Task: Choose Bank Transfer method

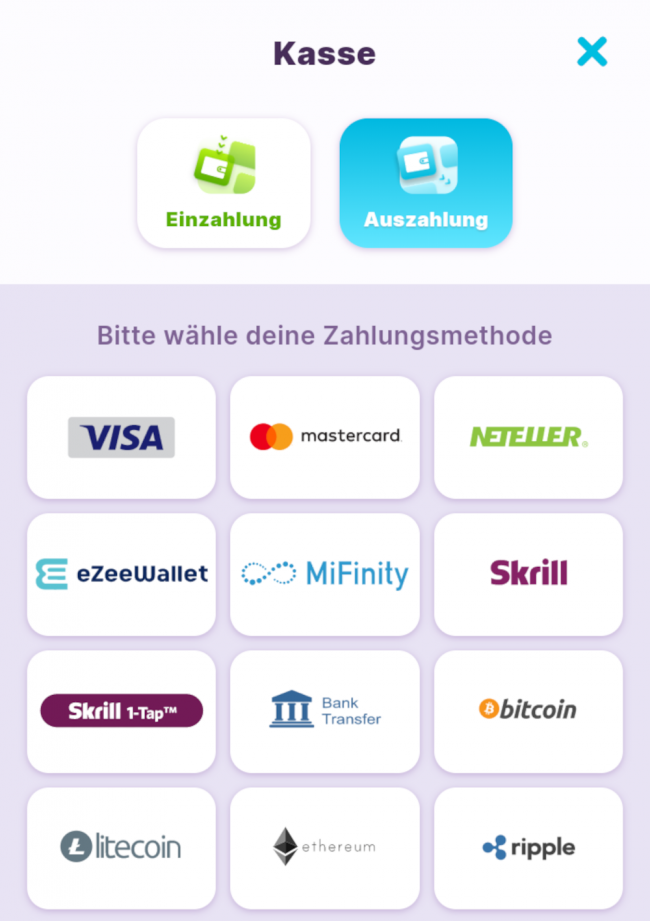Action: pyautogui.click(x=325, y=711)
